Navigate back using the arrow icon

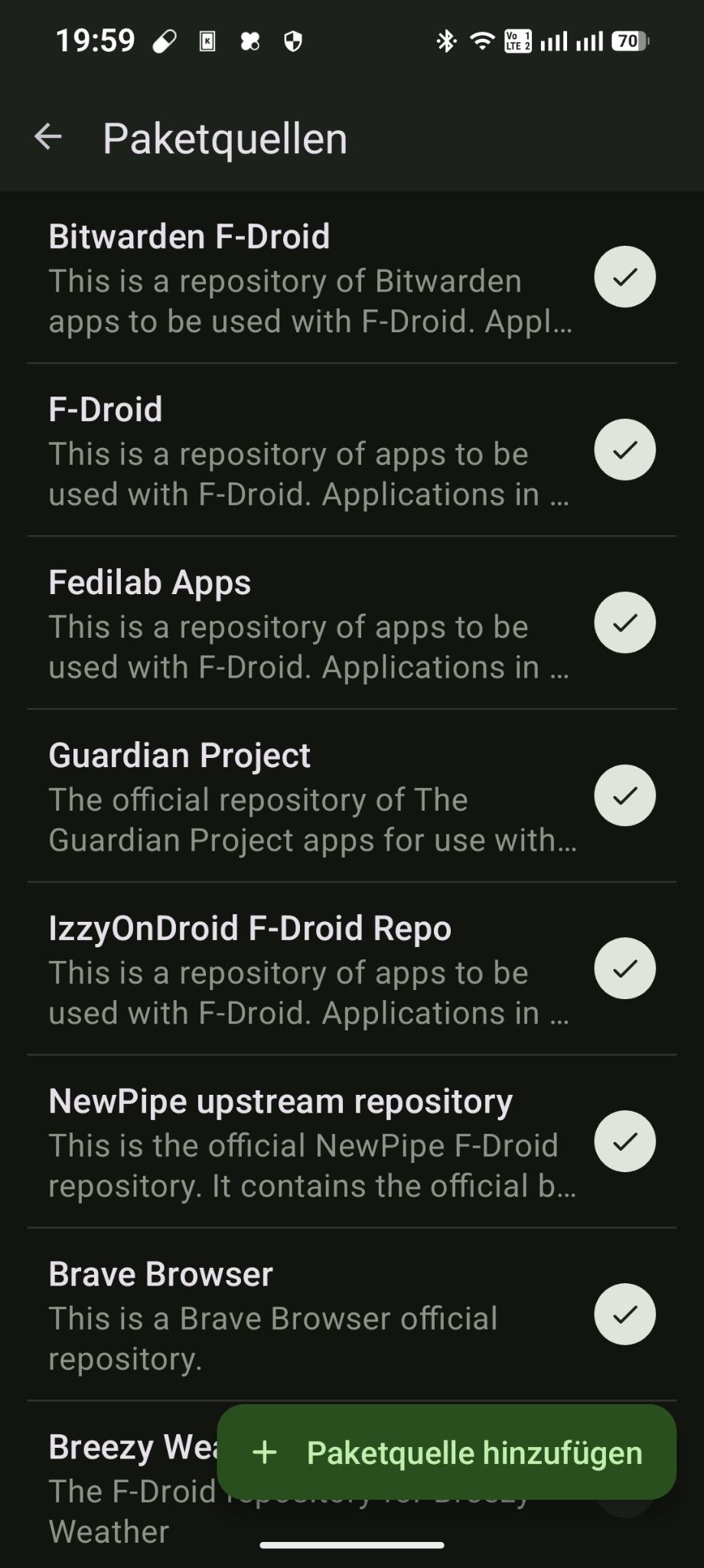(x=47, y=138)
